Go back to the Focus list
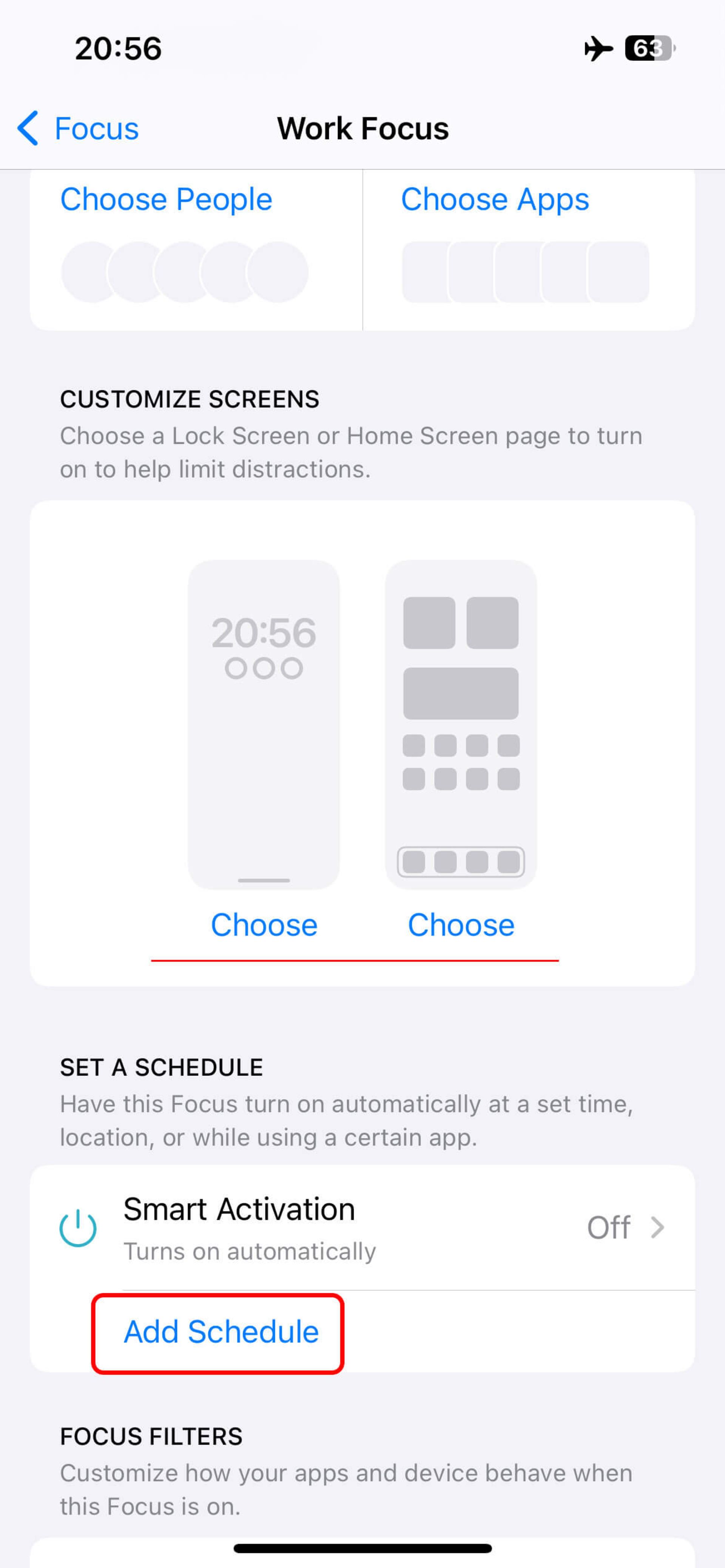Screen dimensions: 725x1568 point(78,128)
